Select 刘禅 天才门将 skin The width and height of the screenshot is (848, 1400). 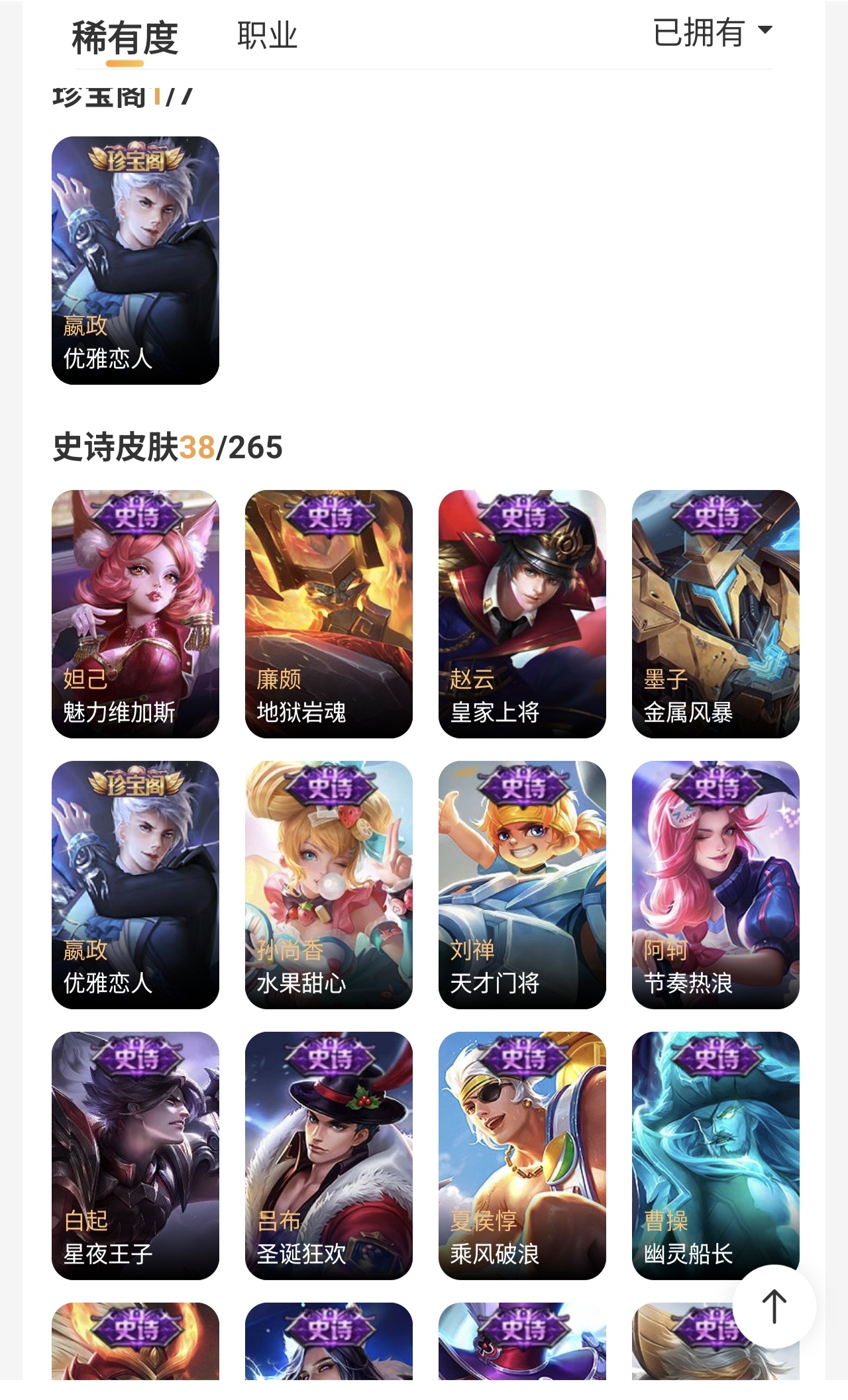pyautogui.click(x=522, y=884)
